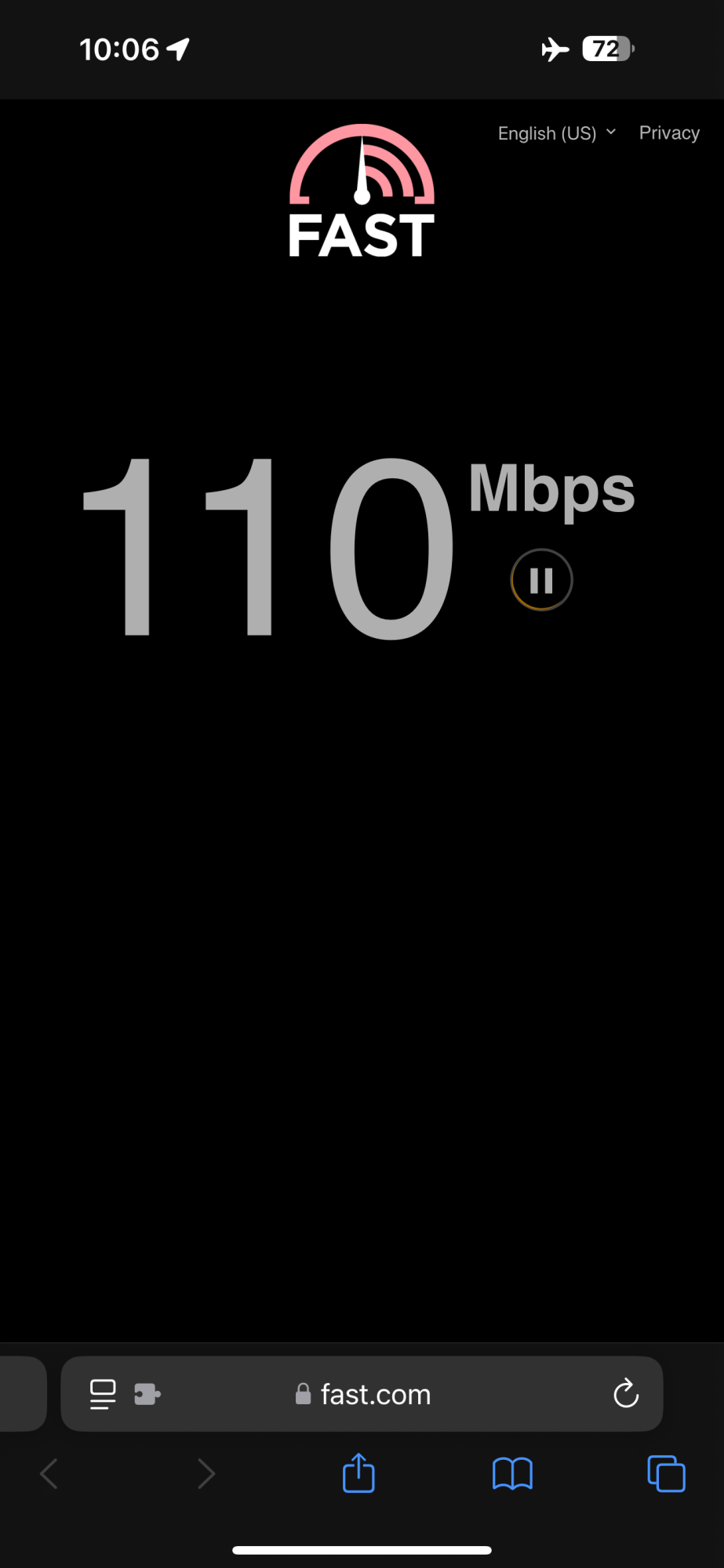Open the page reader menu icon
Screen dimensions: 724x1568
pos(103,1394)
